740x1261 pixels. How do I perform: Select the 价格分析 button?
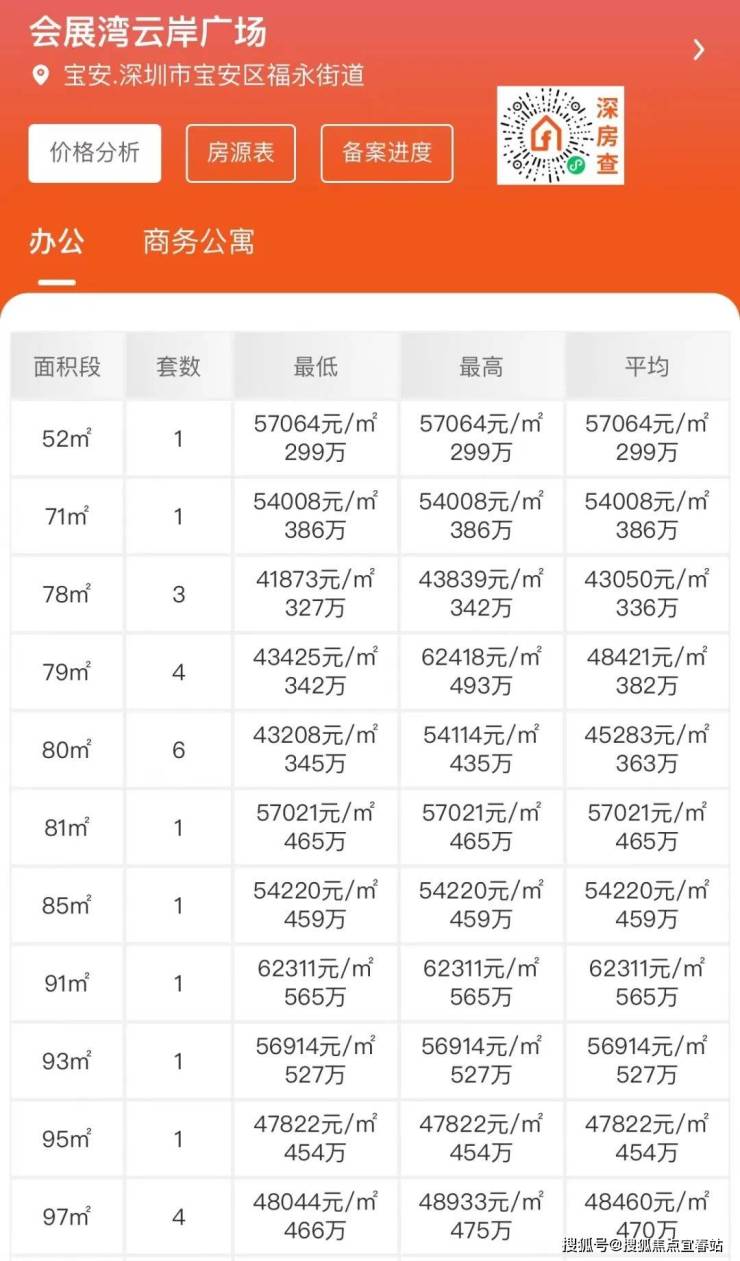(95, 153)
